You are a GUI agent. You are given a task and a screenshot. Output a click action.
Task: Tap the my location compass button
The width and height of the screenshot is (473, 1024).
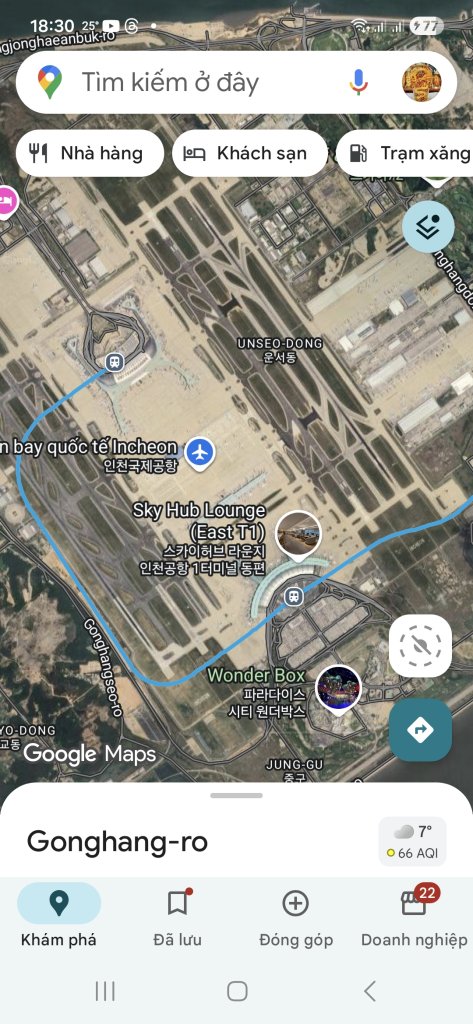click(421, 646)
